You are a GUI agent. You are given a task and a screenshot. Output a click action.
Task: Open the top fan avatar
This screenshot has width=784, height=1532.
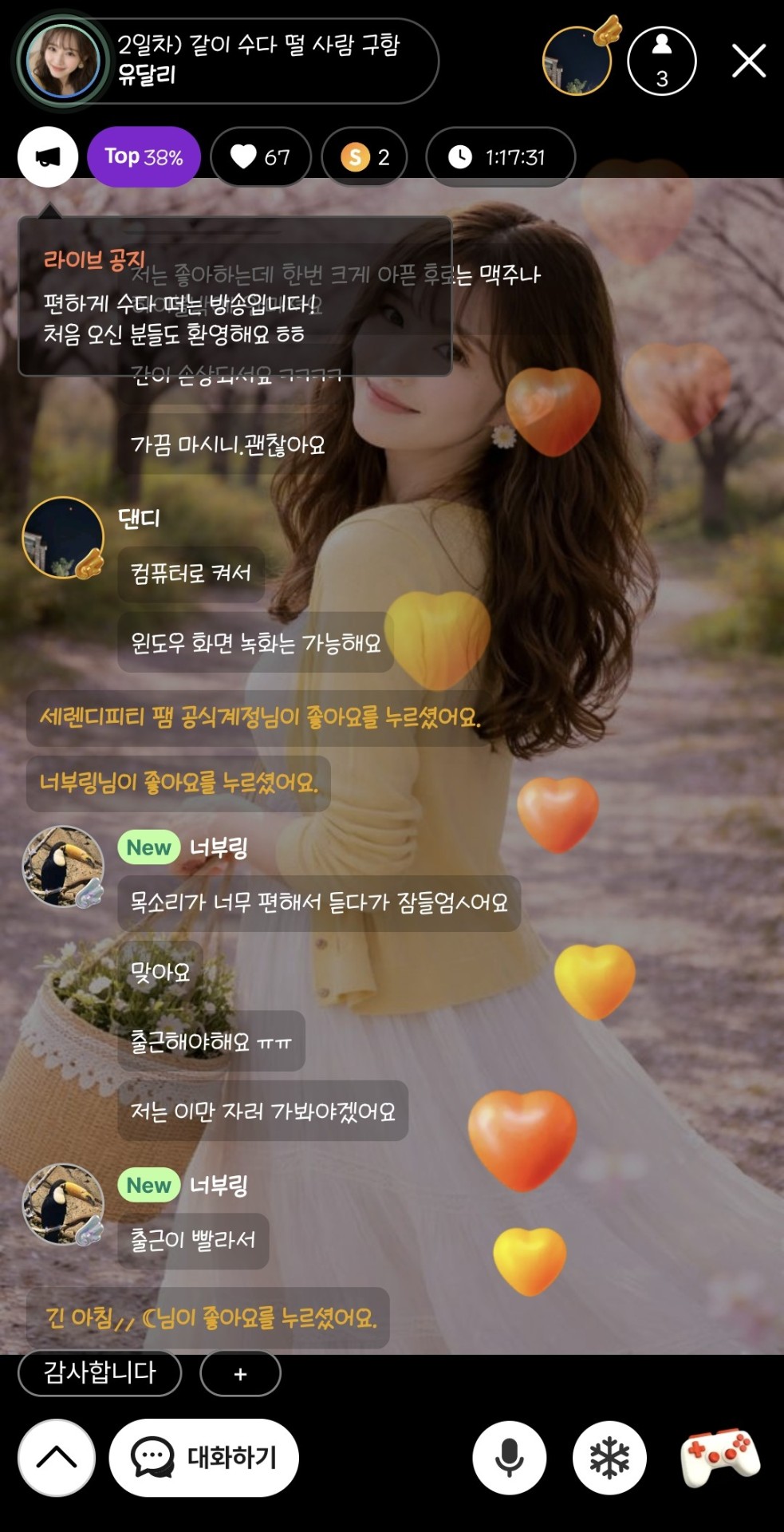[577, 61]
